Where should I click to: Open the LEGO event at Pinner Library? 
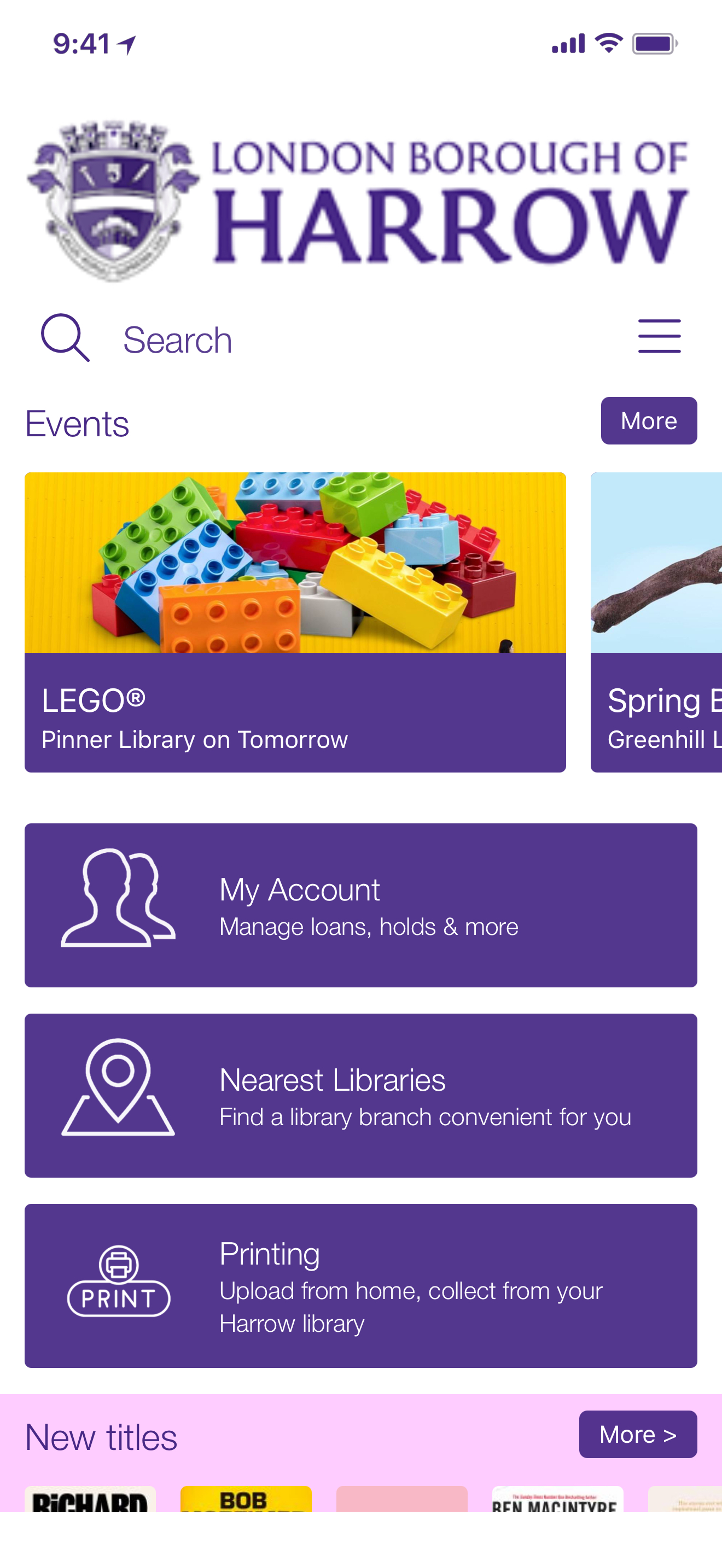(295, 622)
